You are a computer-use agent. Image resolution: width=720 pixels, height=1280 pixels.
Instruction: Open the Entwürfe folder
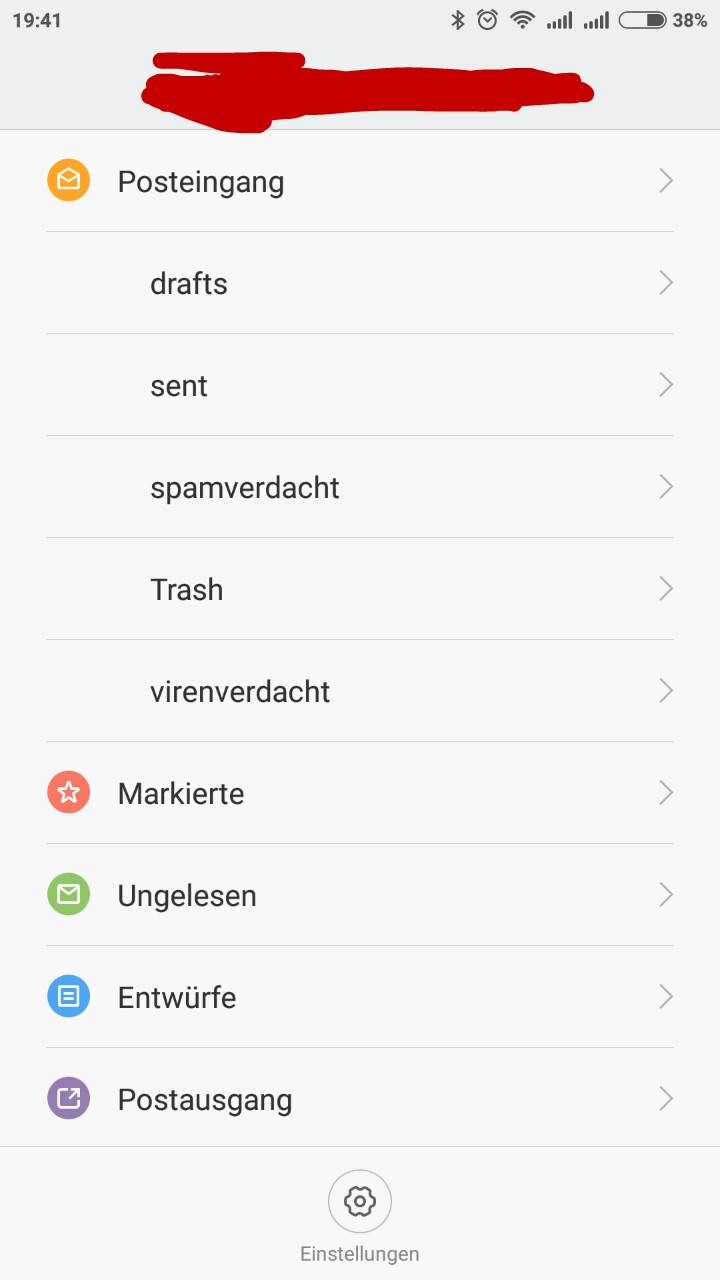360,997
